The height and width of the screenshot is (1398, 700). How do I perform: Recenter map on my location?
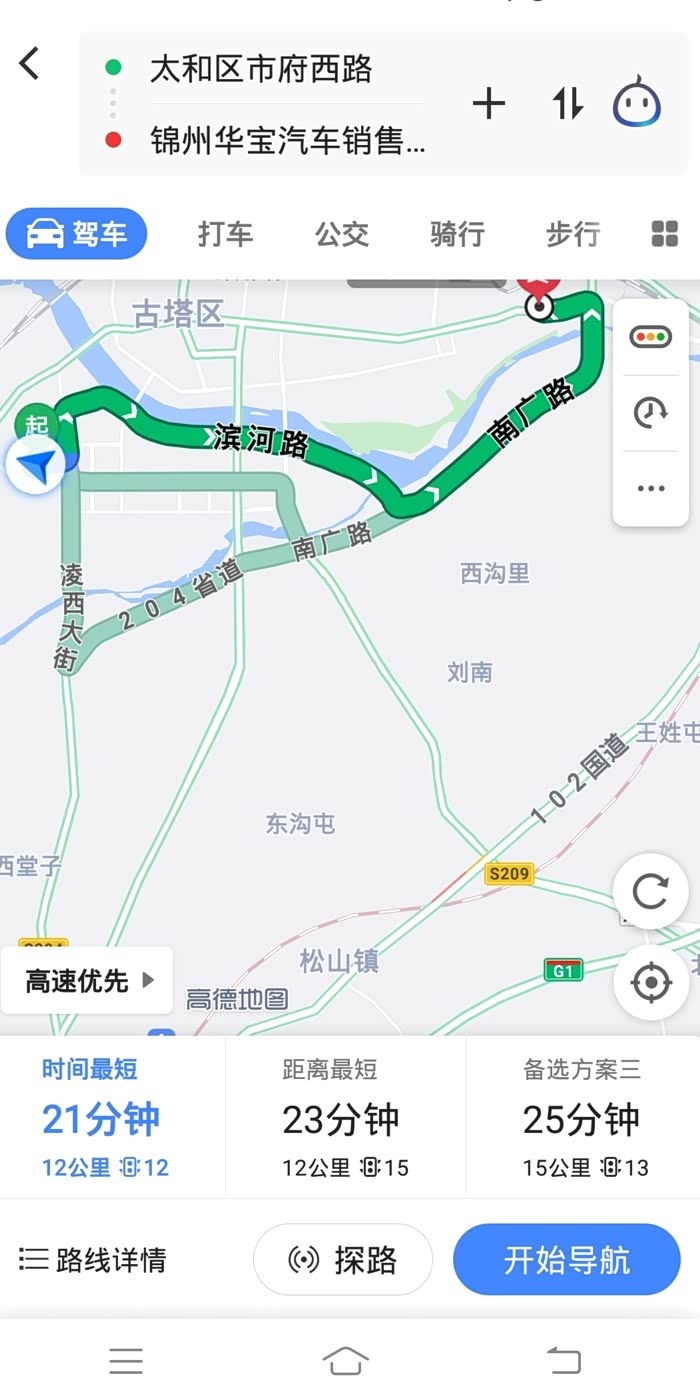(650, 983)
